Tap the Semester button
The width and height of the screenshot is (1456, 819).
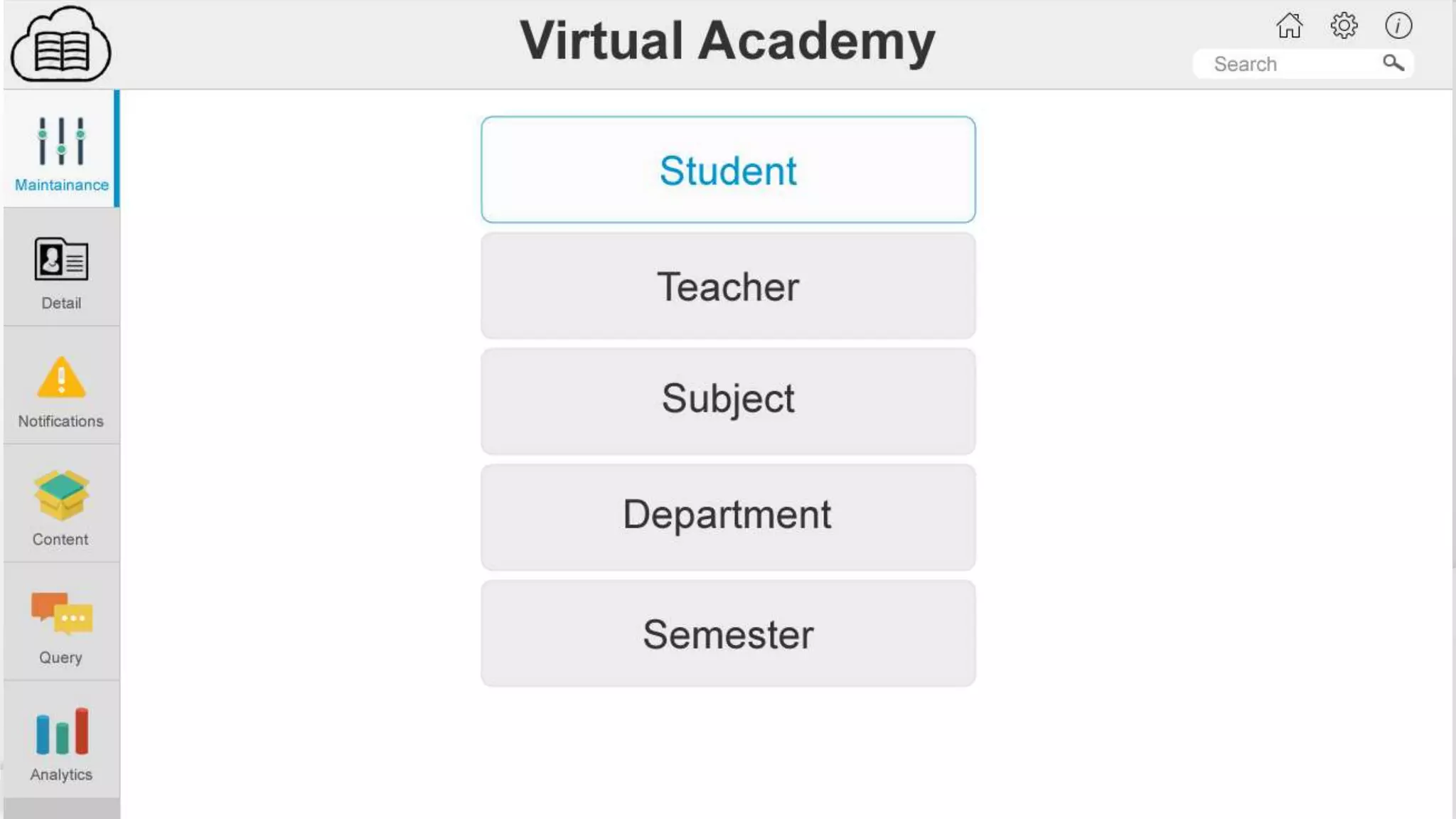pos(728,633)
